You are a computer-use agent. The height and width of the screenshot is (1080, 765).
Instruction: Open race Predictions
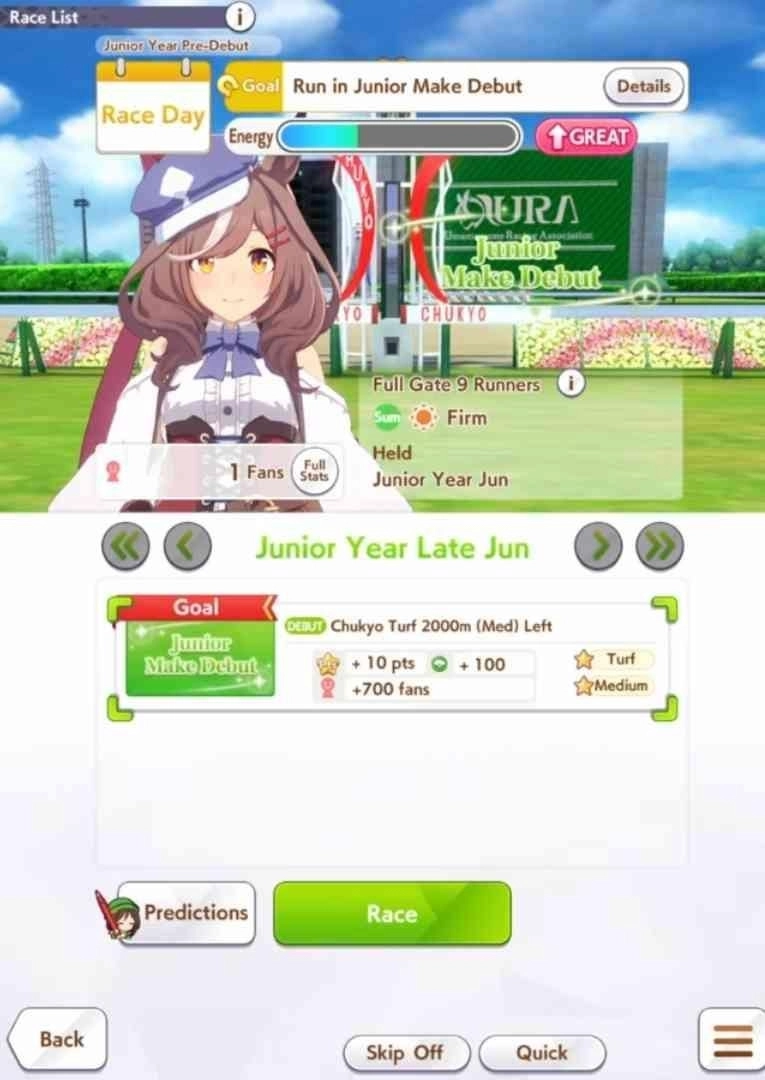(x=186, y=912)
